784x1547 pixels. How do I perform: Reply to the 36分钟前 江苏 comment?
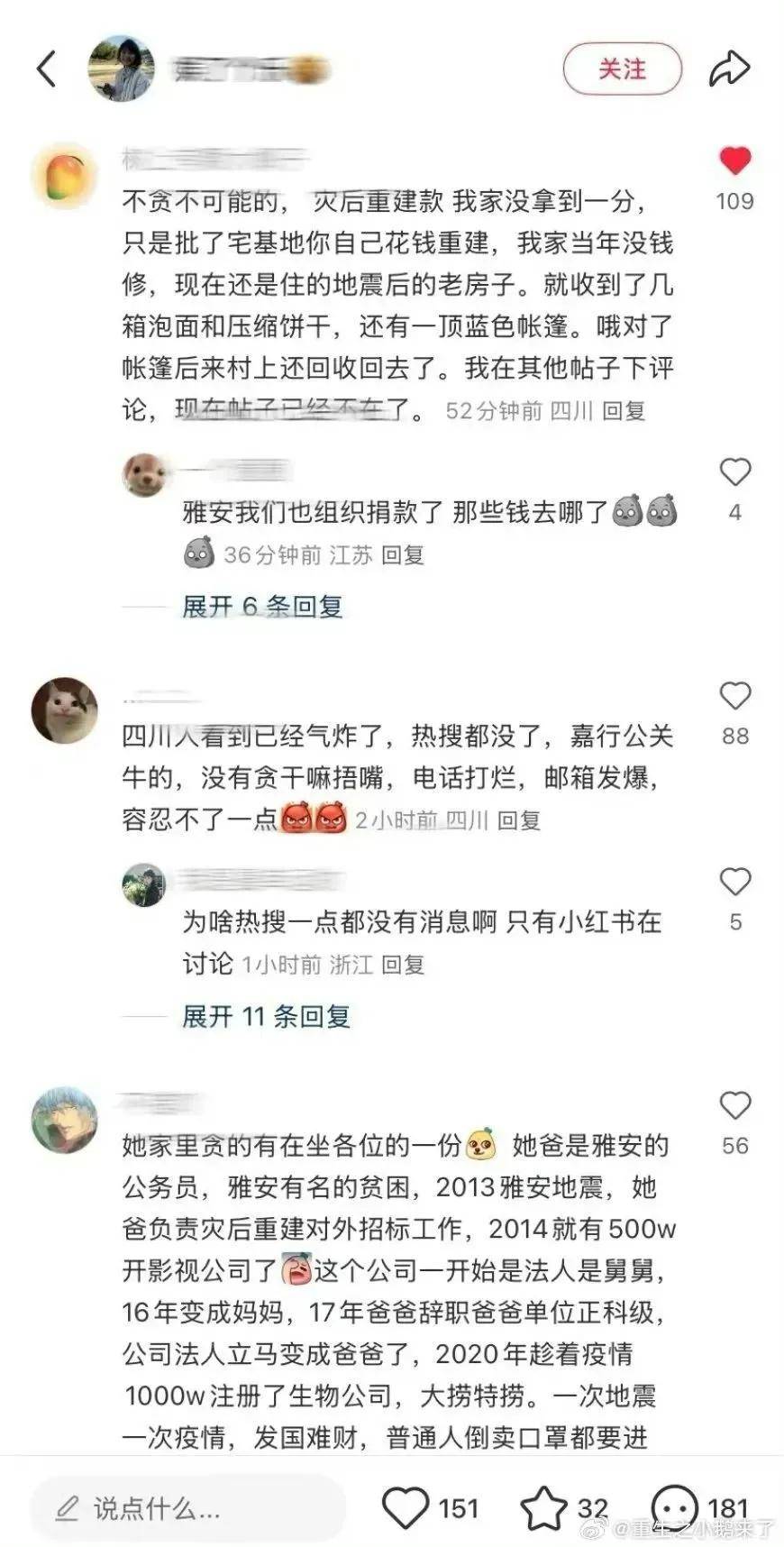403,554
